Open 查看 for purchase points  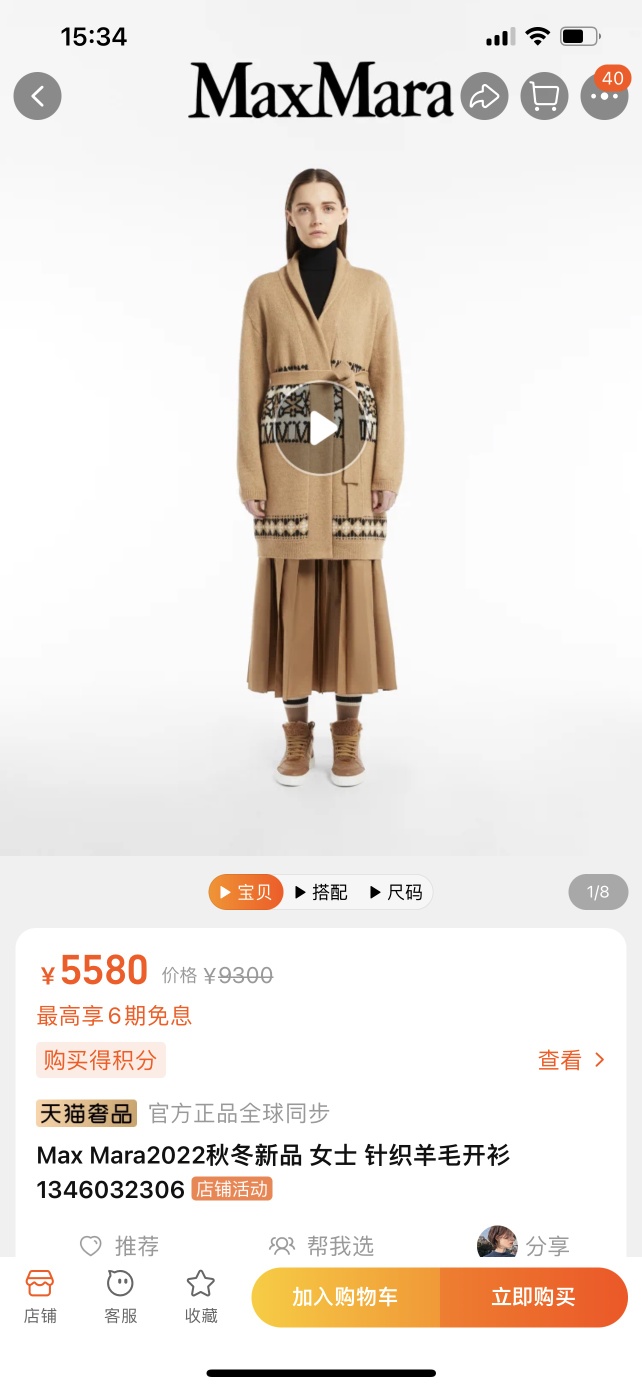(x=571, y=1060)
